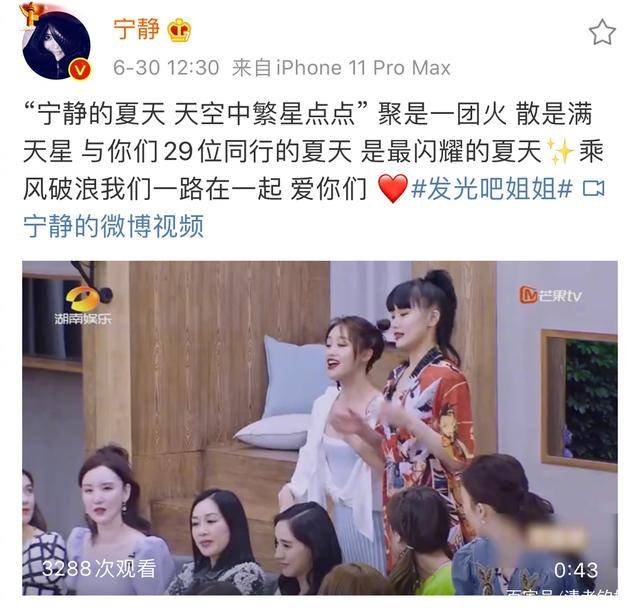Open the #发光吧姐姐# hashtag topic
The image size is (640, 616).
(x=492, y=188)
